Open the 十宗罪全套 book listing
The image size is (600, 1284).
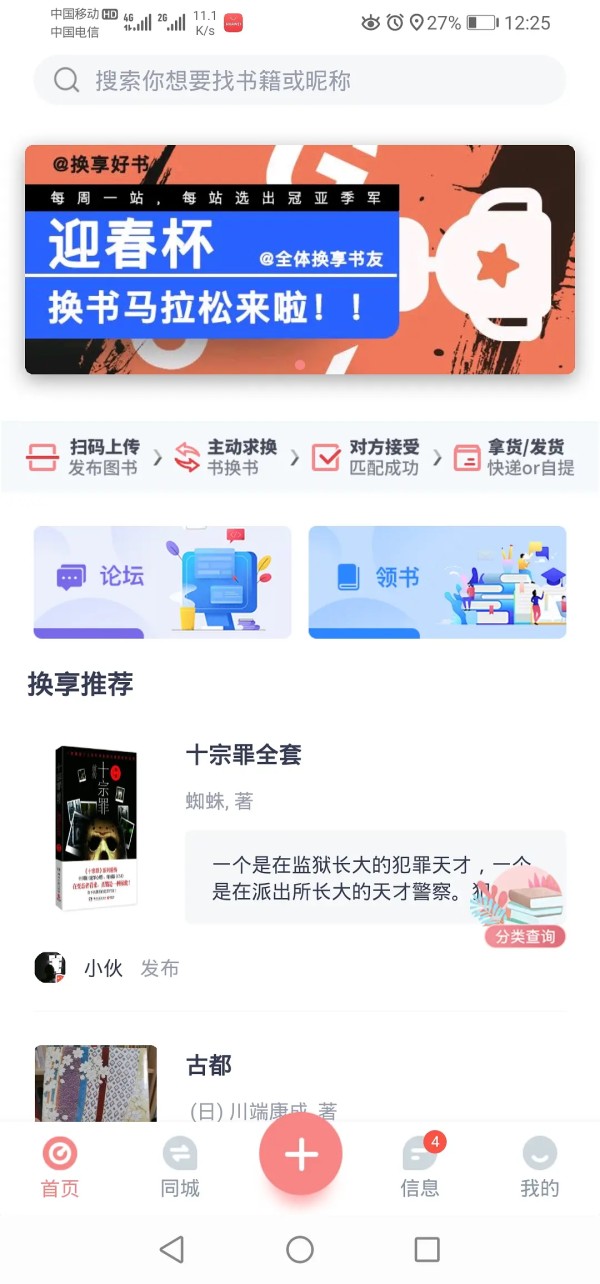243,755
